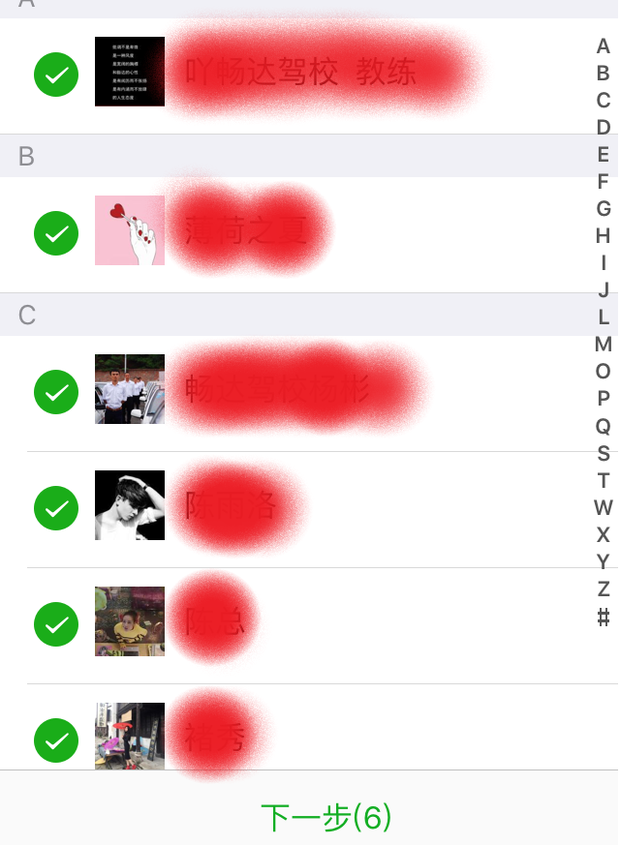
Task: Uncheck the contact 吖畅达驾校 教练
Action: [56, 75]
